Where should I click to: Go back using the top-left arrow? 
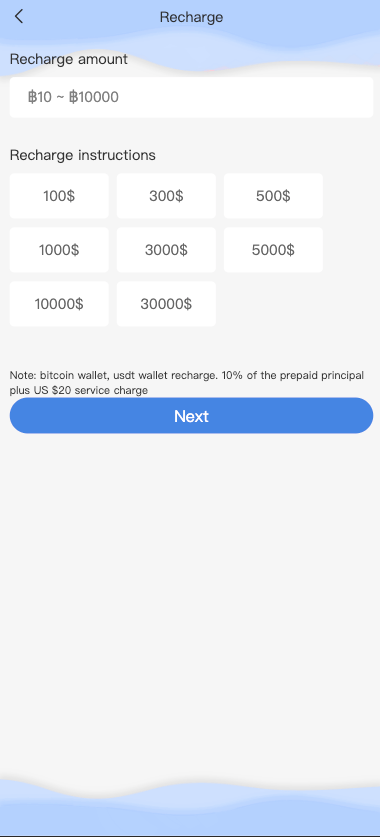point(19,17)
